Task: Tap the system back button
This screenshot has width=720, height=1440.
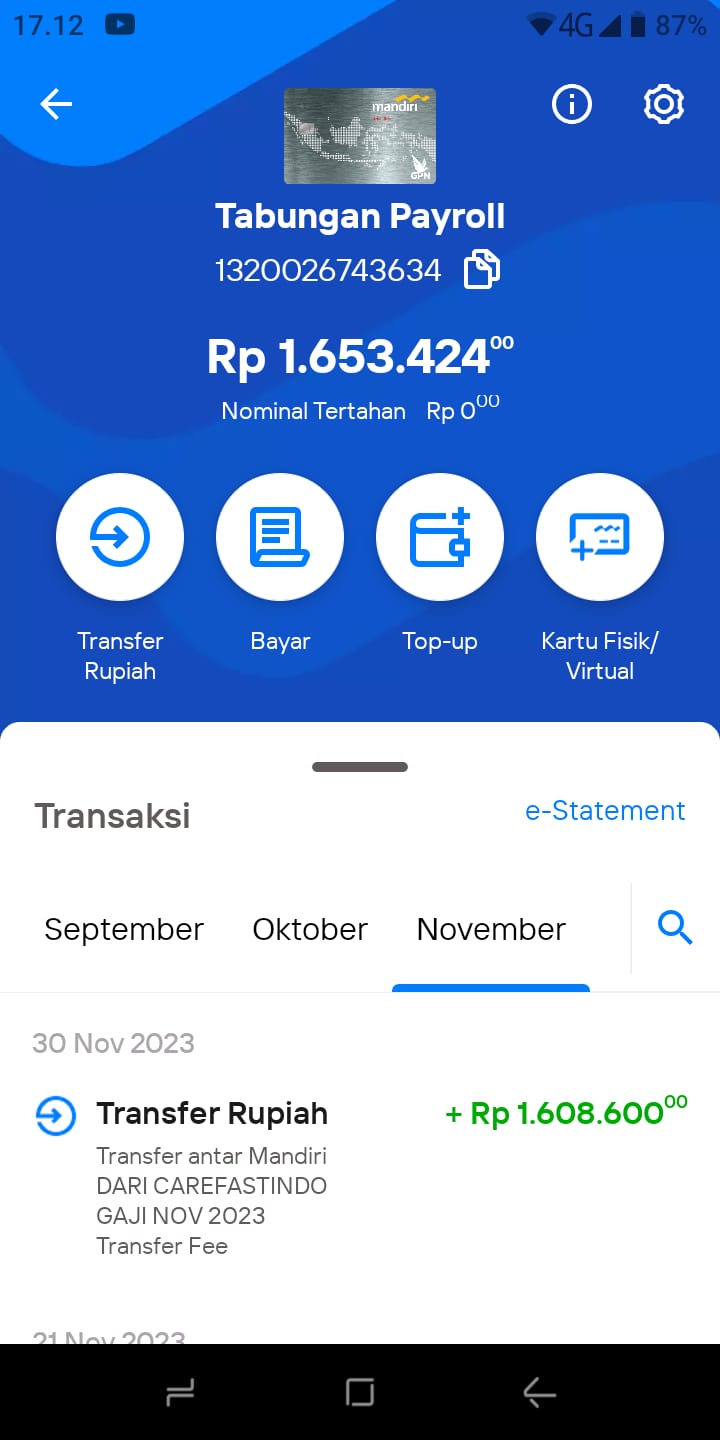Action: pos(540,1392)
